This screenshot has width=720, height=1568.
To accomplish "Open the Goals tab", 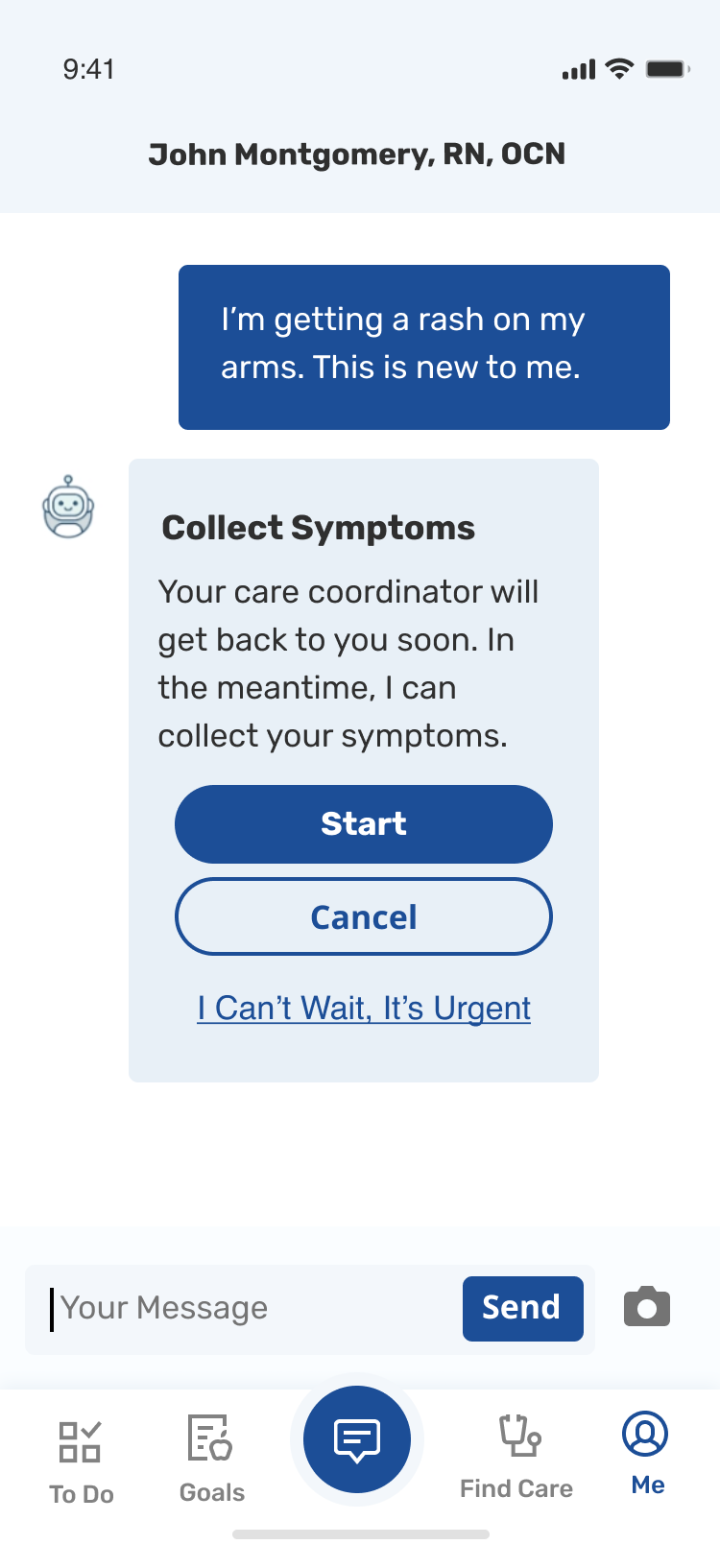I will click(212, 1459).
